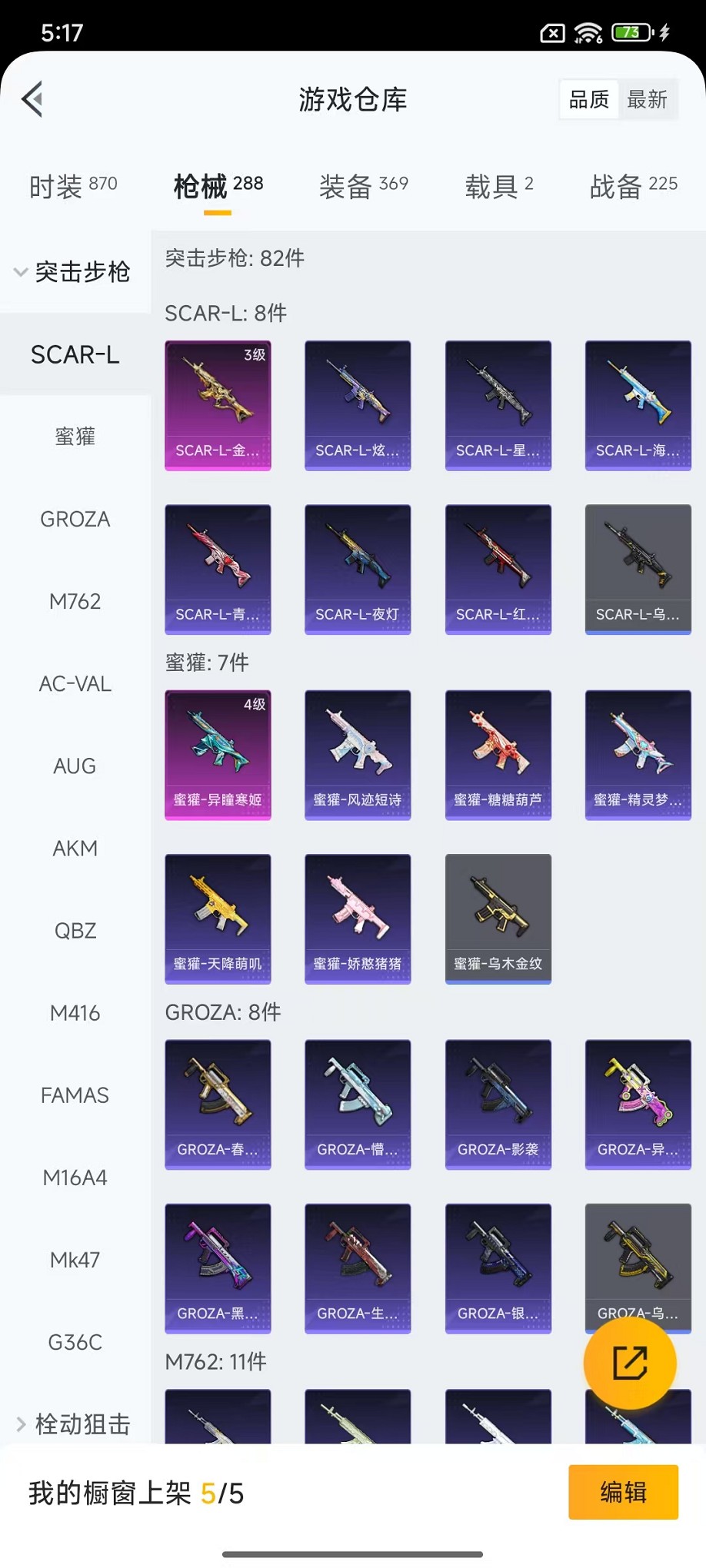Viewport: 706px width, 1568px height.
Task: Select FAMAS in the side list
Action: (75, 1095)
